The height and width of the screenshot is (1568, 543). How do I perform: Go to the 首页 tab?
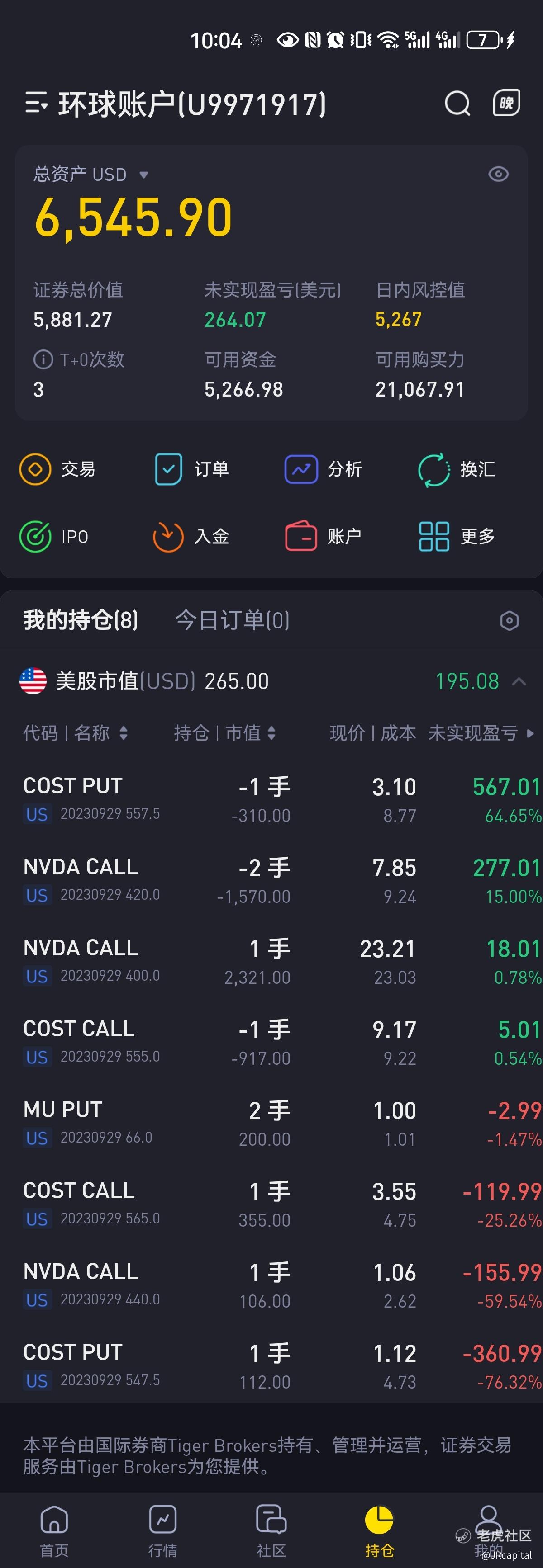54,1530
